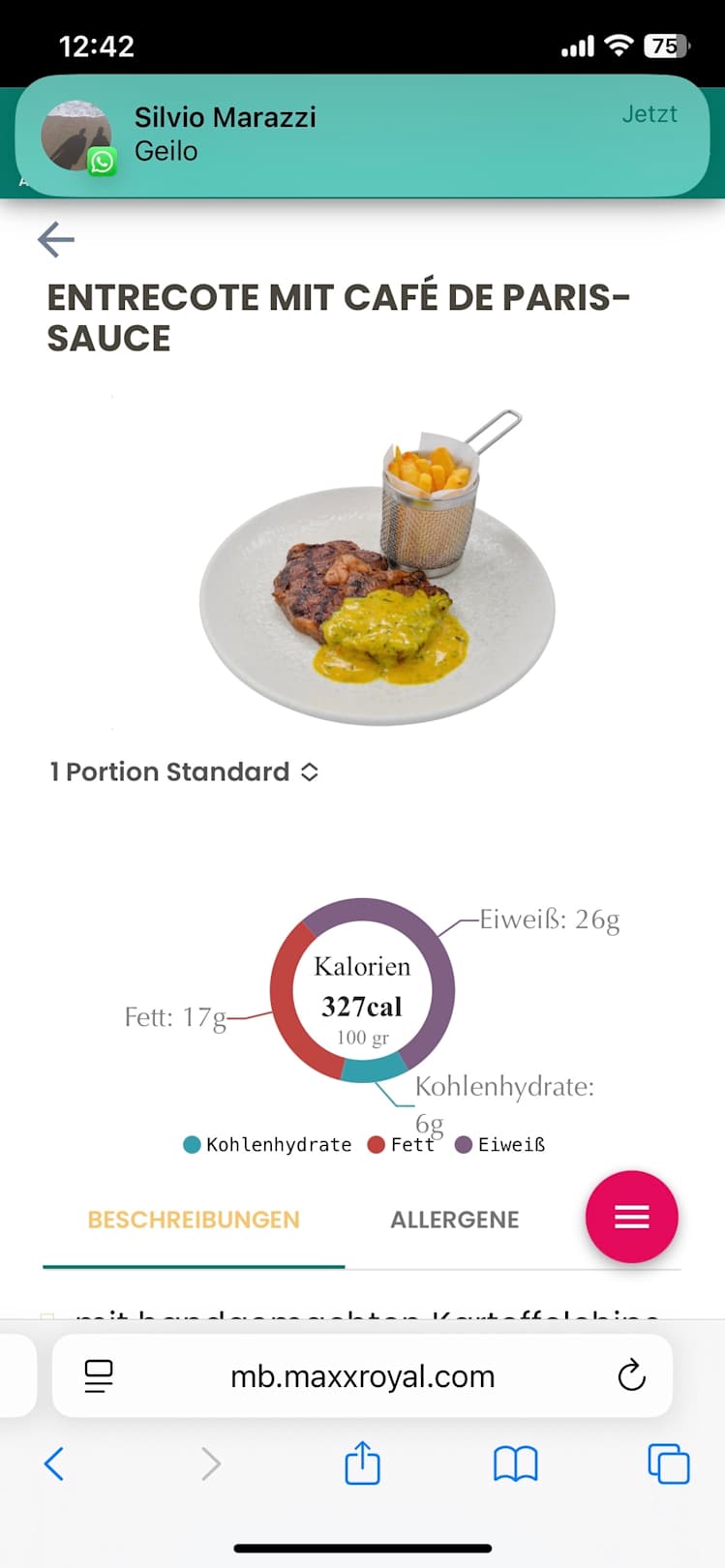Toggle Eiweiß in the chart legend

pyautogui.click(x=500, y=1145)
